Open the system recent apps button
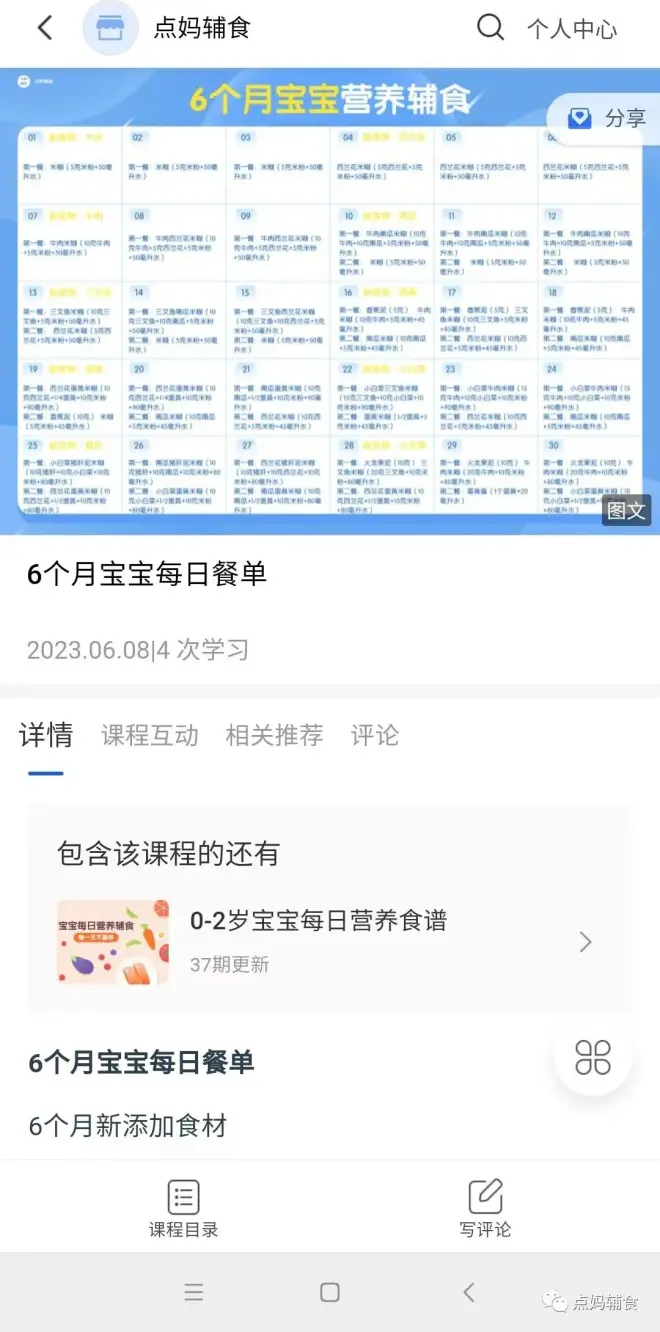Image resolution: width=660 pixels, height=1332 pixels. (194, 1292)
